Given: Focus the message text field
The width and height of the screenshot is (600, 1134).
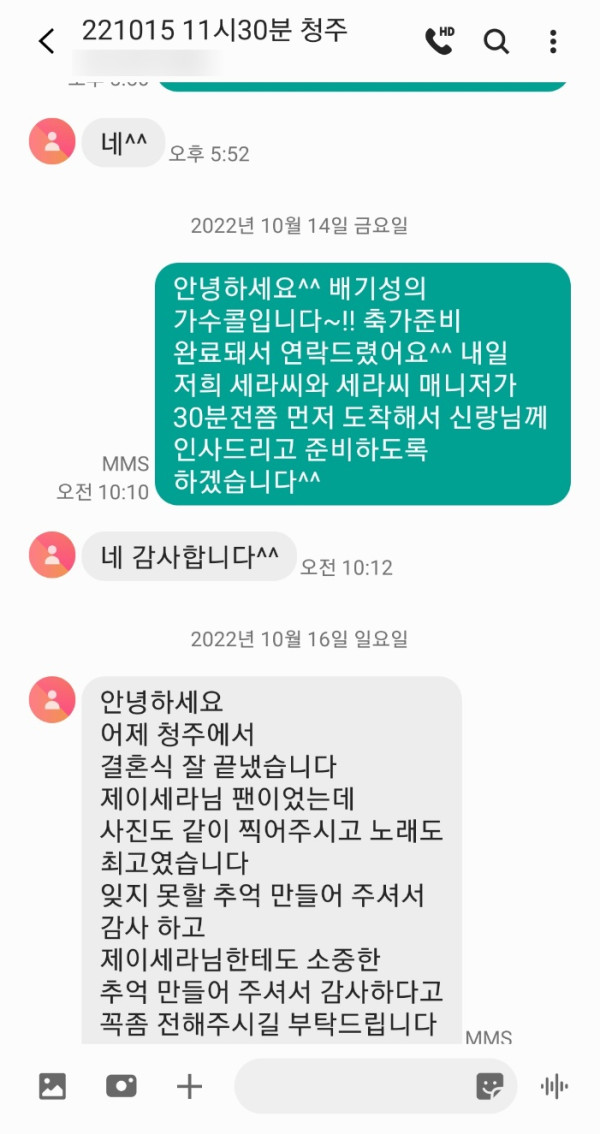Looking at the screenshot, I should [350, 1086].
